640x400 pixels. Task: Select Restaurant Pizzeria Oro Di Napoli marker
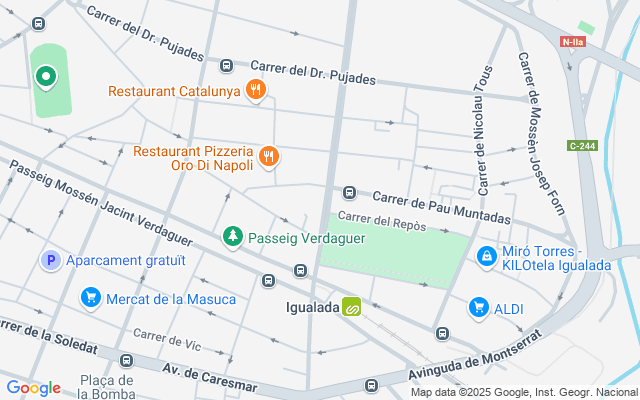coord(268,157)
